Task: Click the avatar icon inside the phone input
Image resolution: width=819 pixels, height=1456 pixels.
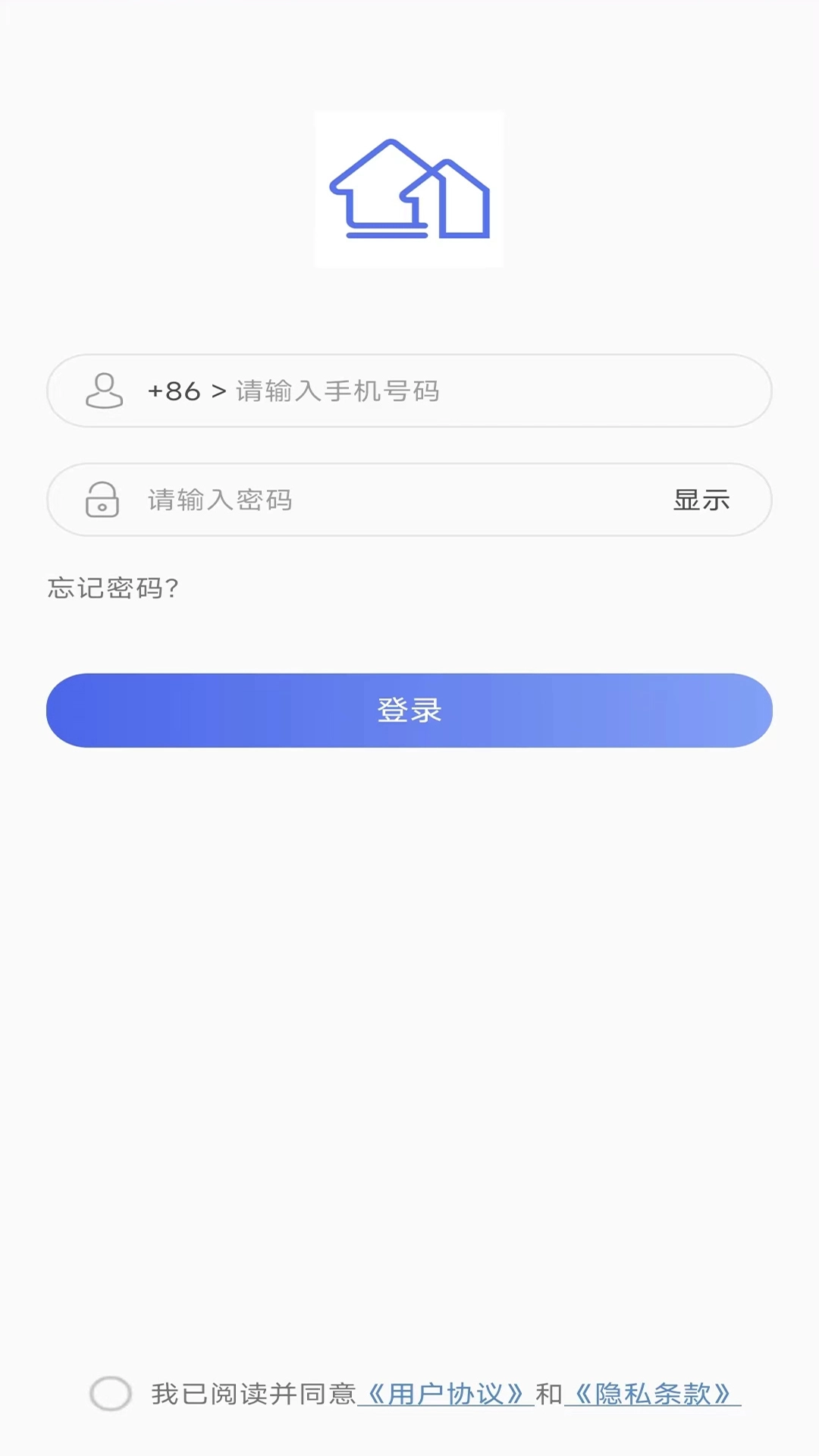Action: 104,391
